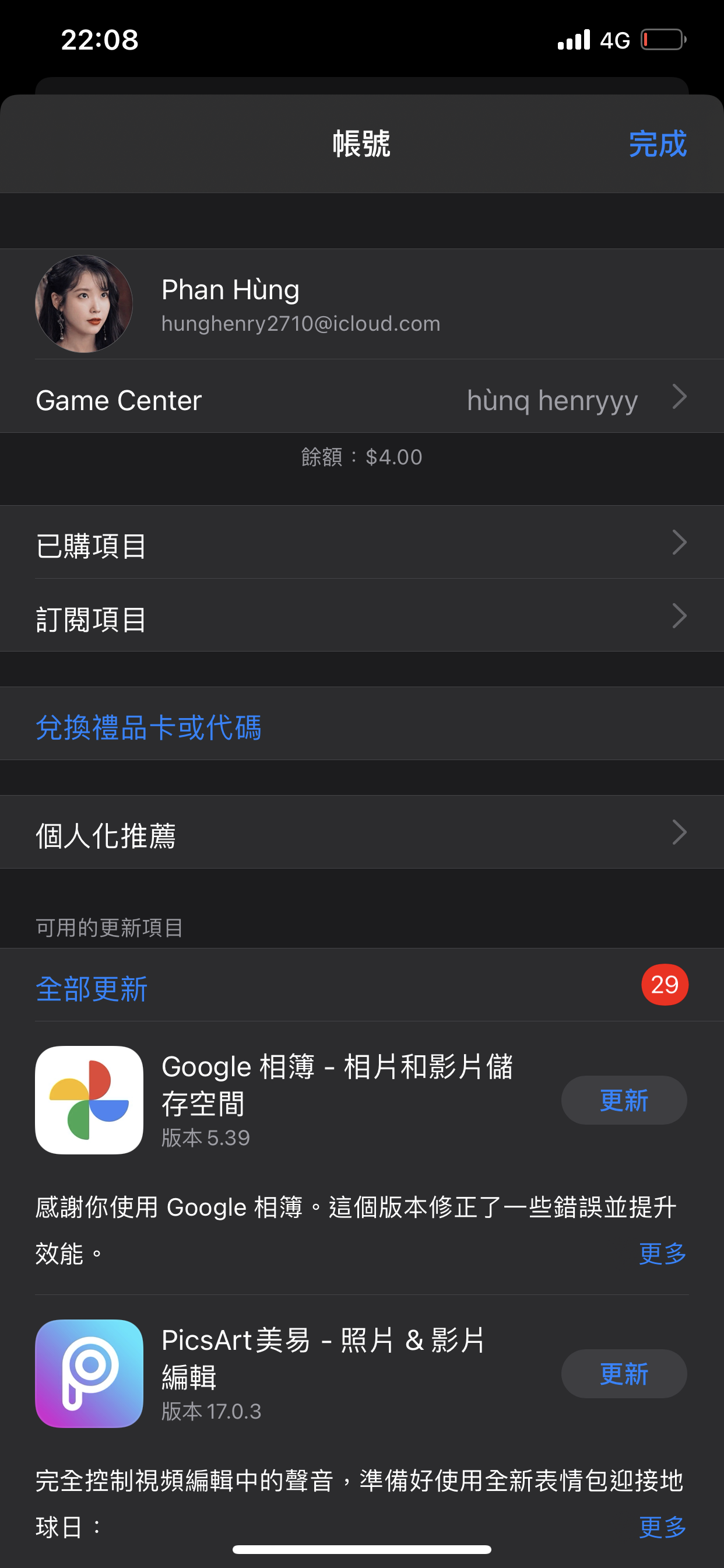Open the Game Center settings row
724x1568 pixels.
pos(361,400)
